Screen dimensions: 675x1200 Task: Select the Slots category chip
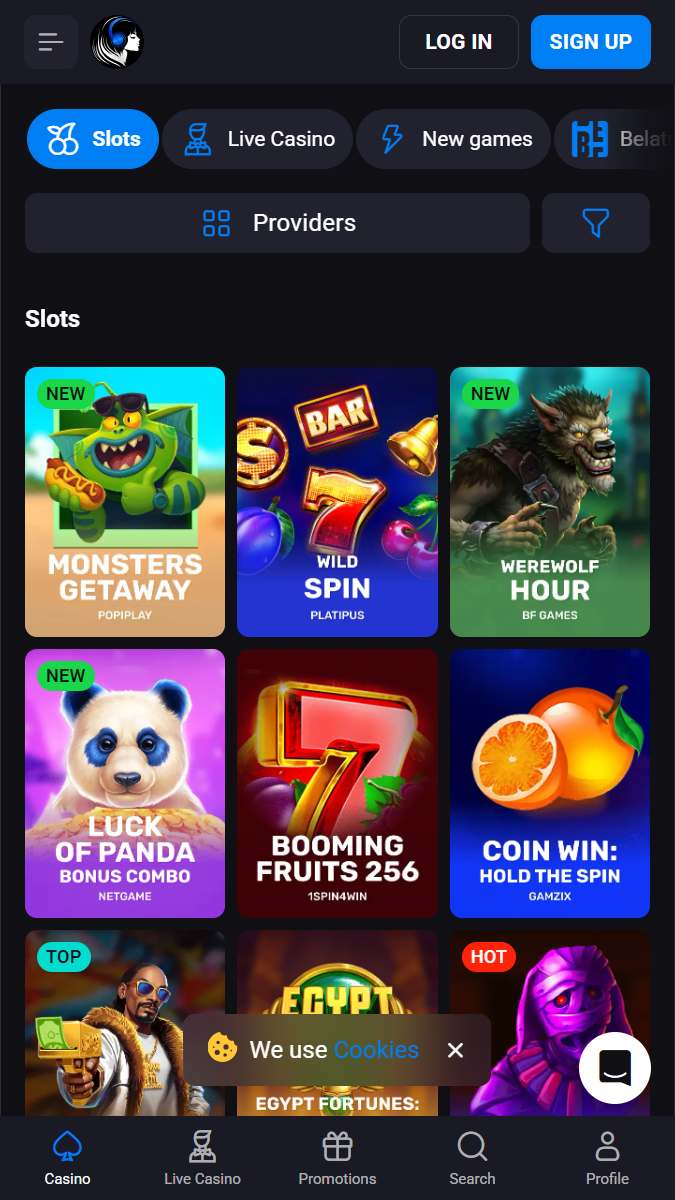click(x=93, y=139)
